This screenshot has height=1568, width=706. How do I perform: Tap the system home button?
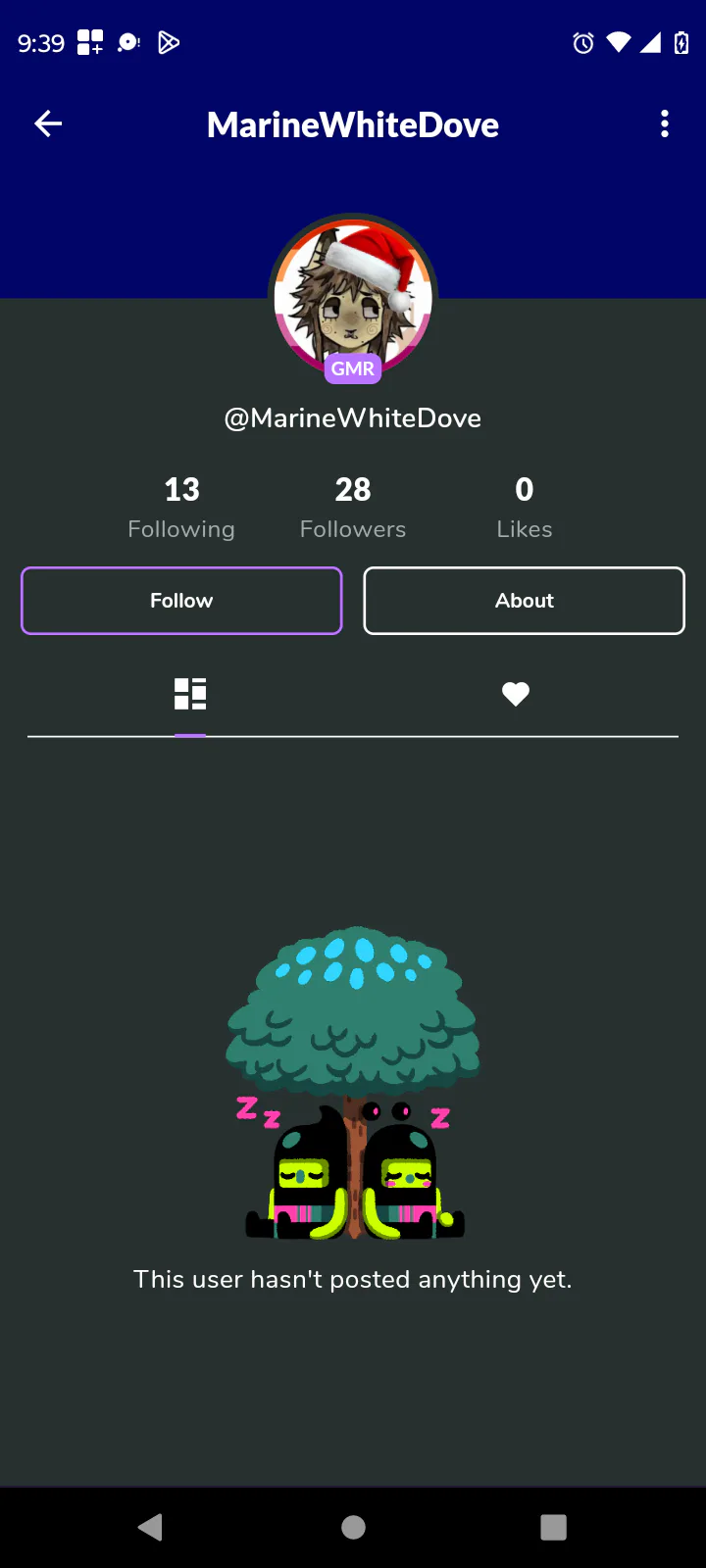click(353, 1527)
